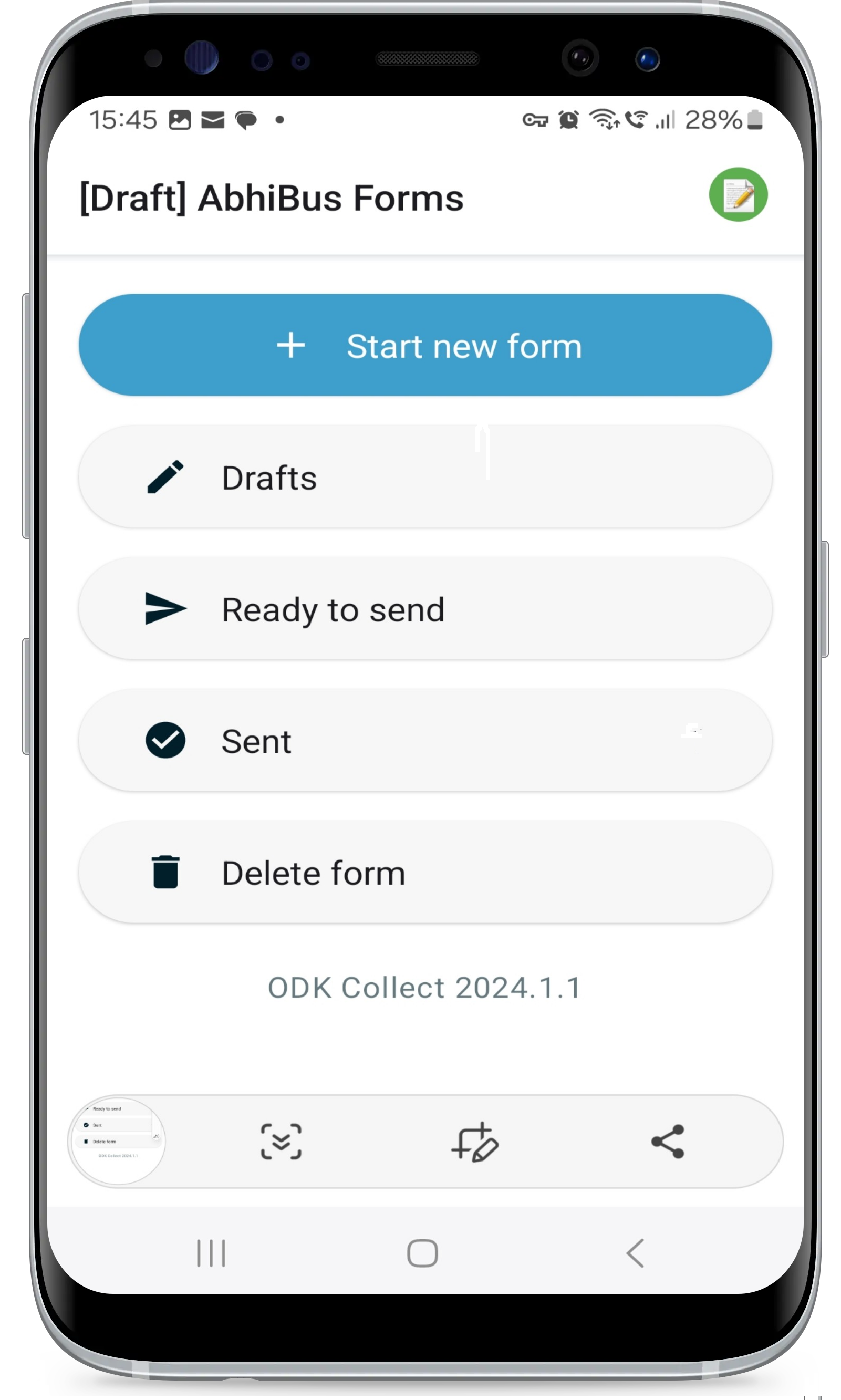View Sent forms

(x=425, y=741)
